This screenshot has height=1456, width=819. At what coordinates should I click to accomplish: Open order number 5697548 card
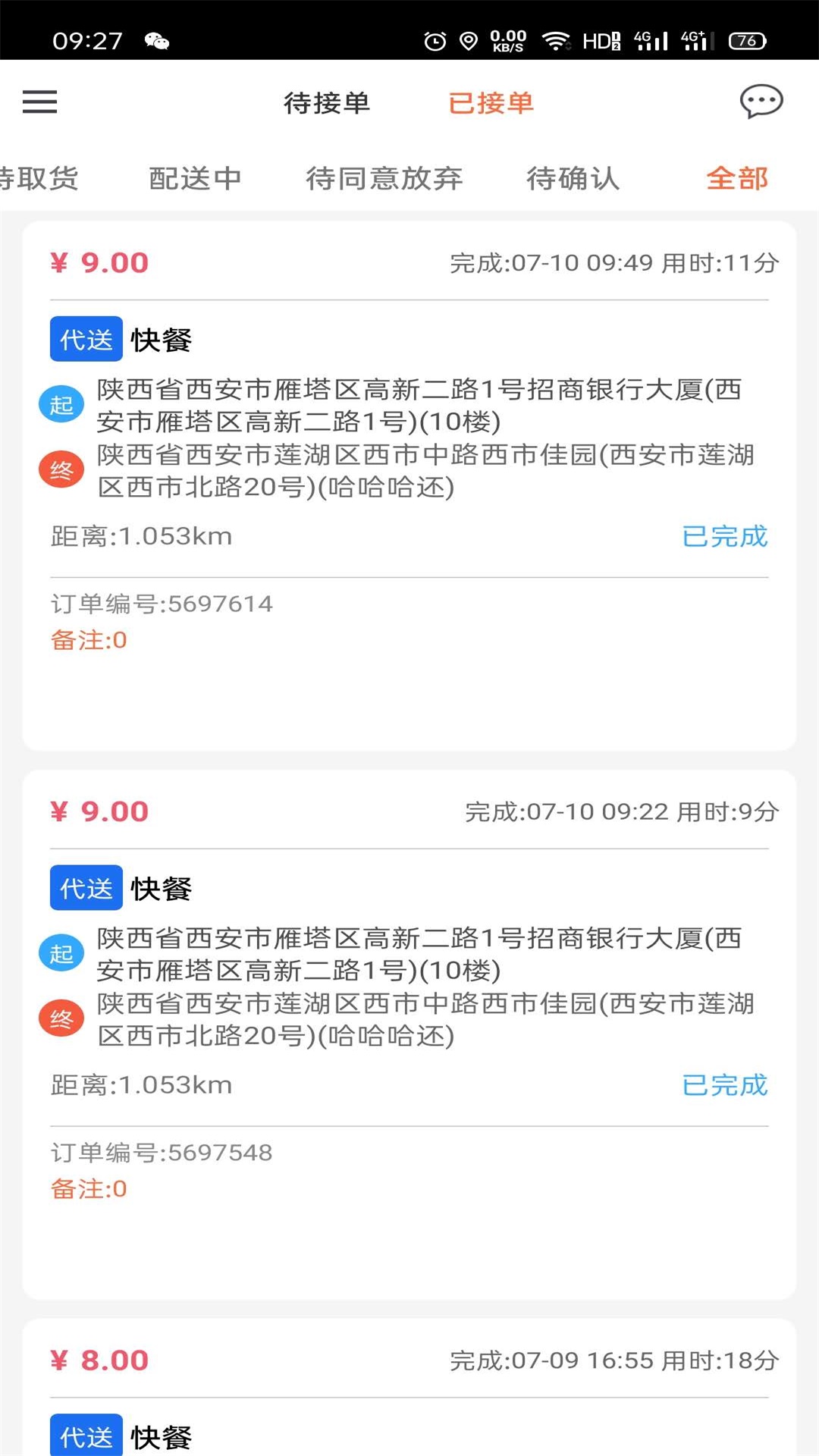(409, 1034)
